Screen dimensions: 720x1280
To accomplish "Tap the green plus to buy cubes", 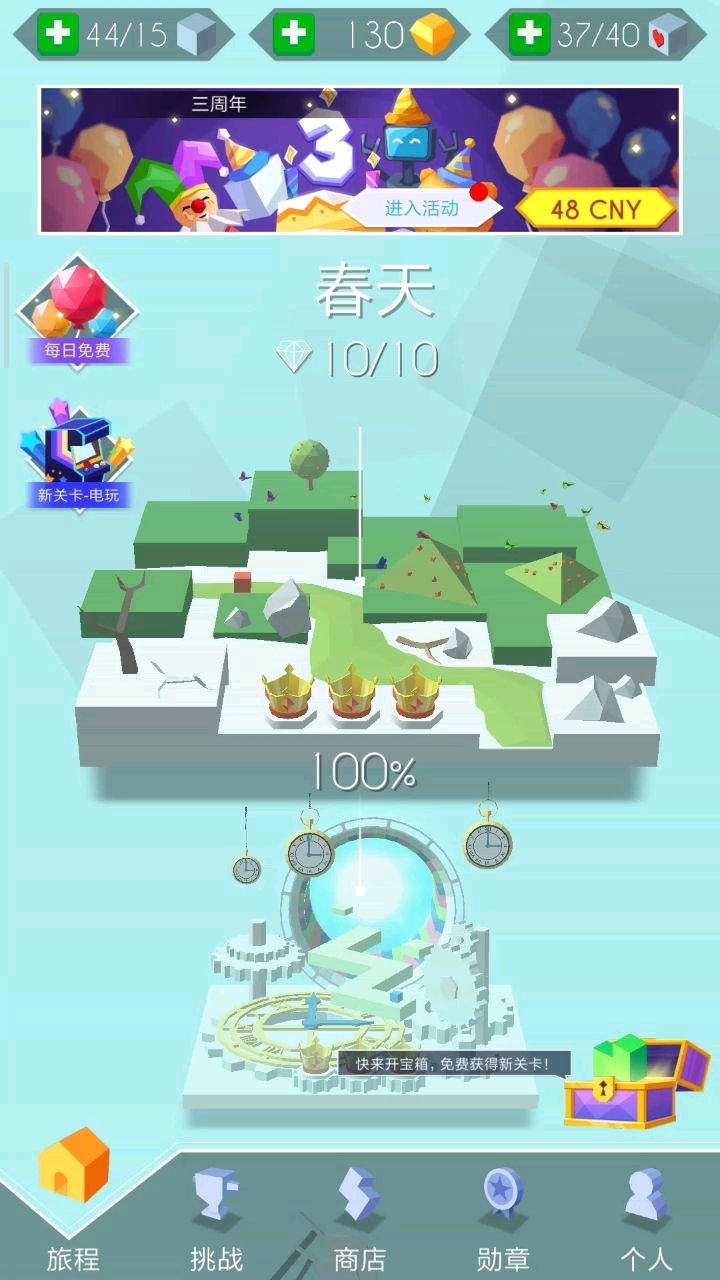I will pyautogui.click(x=57, y=33).
